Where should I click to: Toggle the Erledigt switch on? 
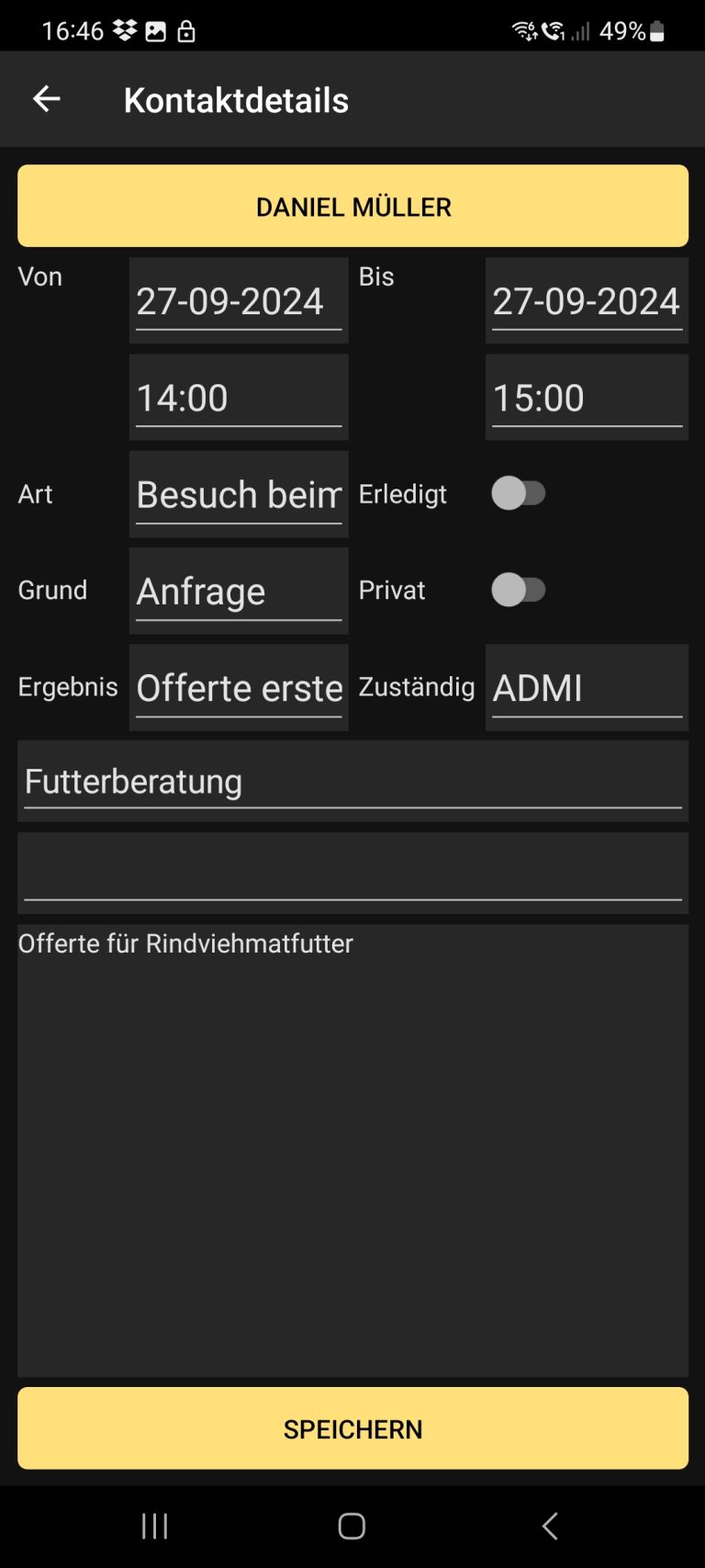(519, 493)
